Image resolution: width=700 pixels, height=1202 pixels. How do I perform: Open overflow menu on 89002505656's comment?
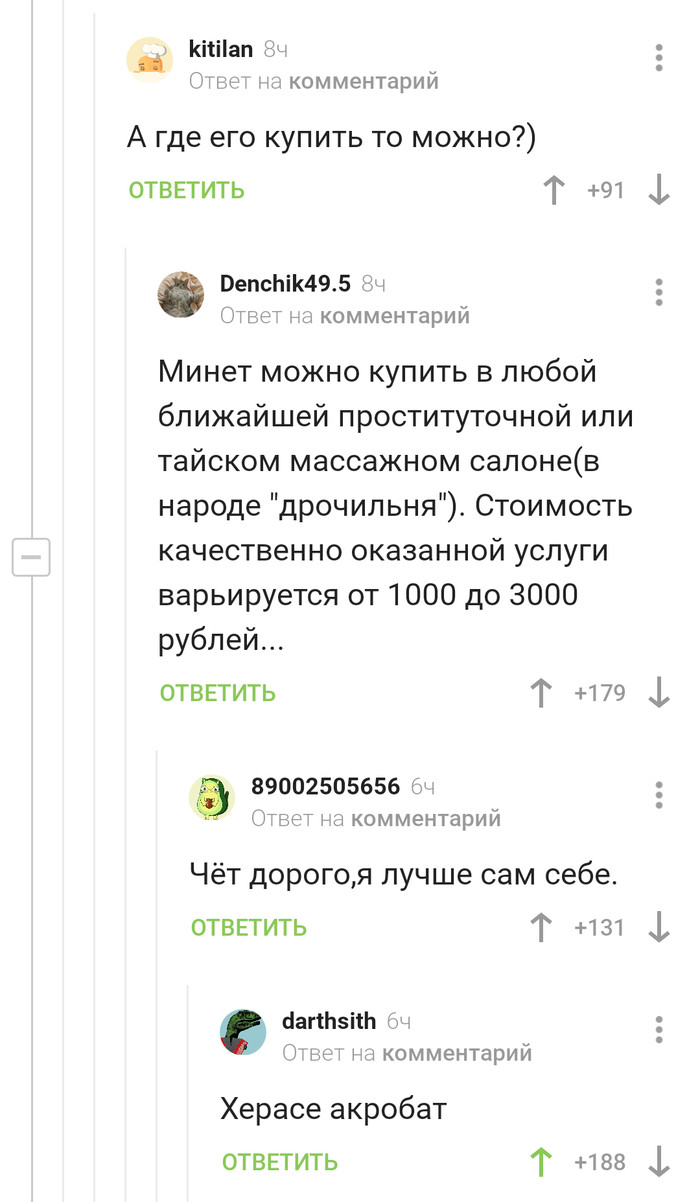659,795
